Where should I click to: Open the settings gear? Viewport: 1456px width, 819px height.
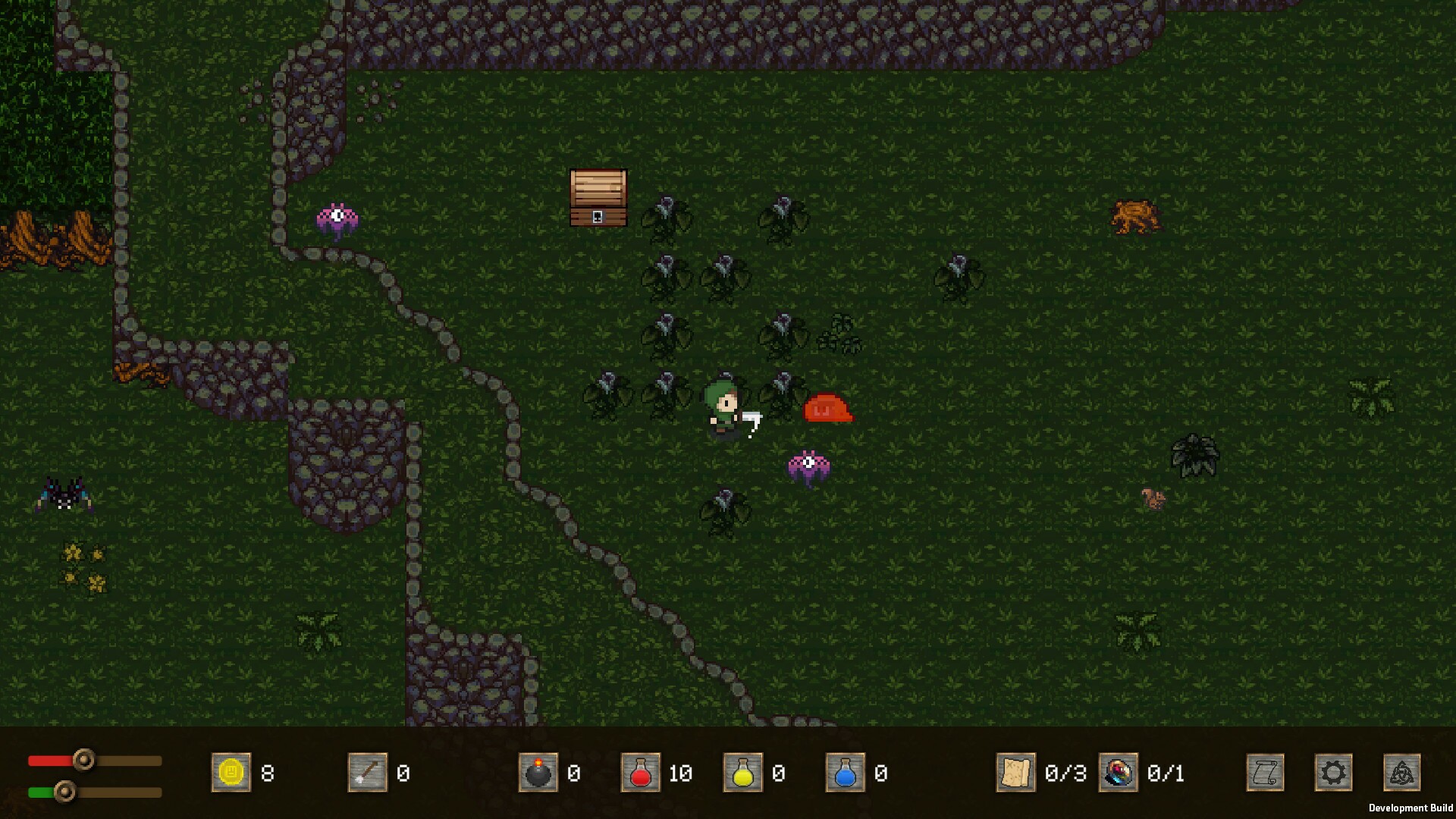[x=1333, y=773]
